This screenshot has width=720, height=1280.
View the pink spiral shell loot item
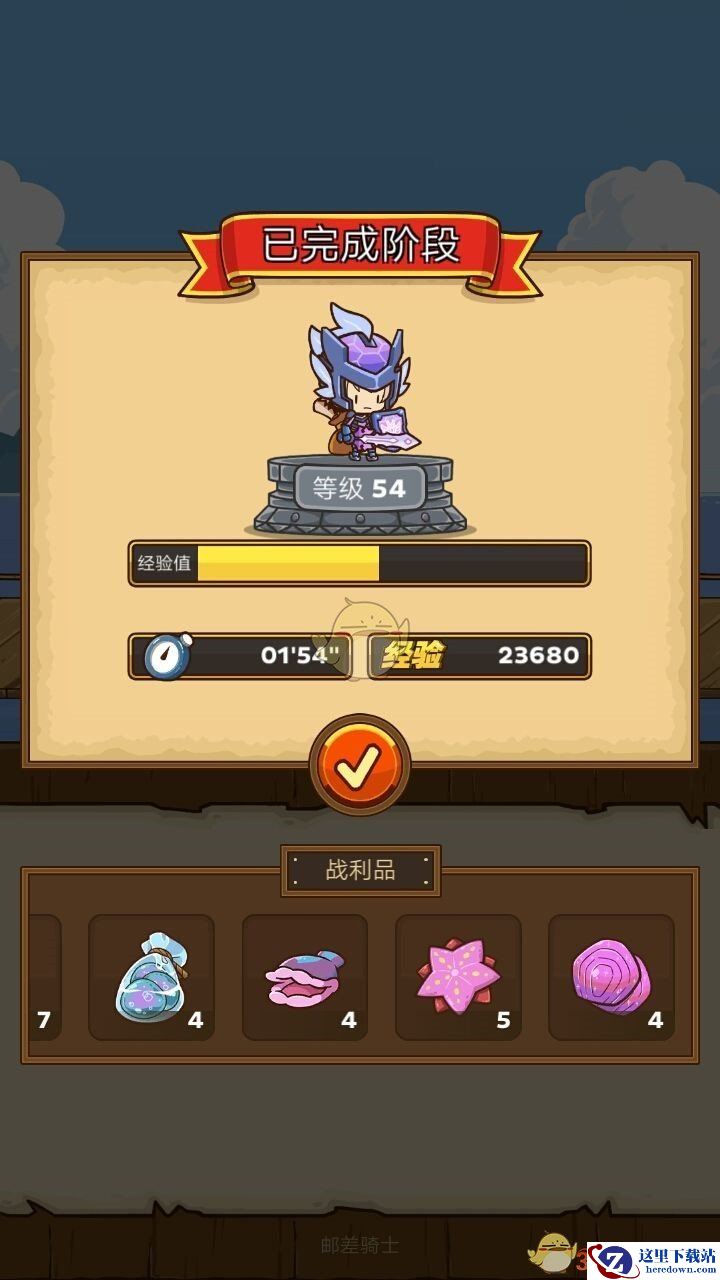(x=611, y=977)
